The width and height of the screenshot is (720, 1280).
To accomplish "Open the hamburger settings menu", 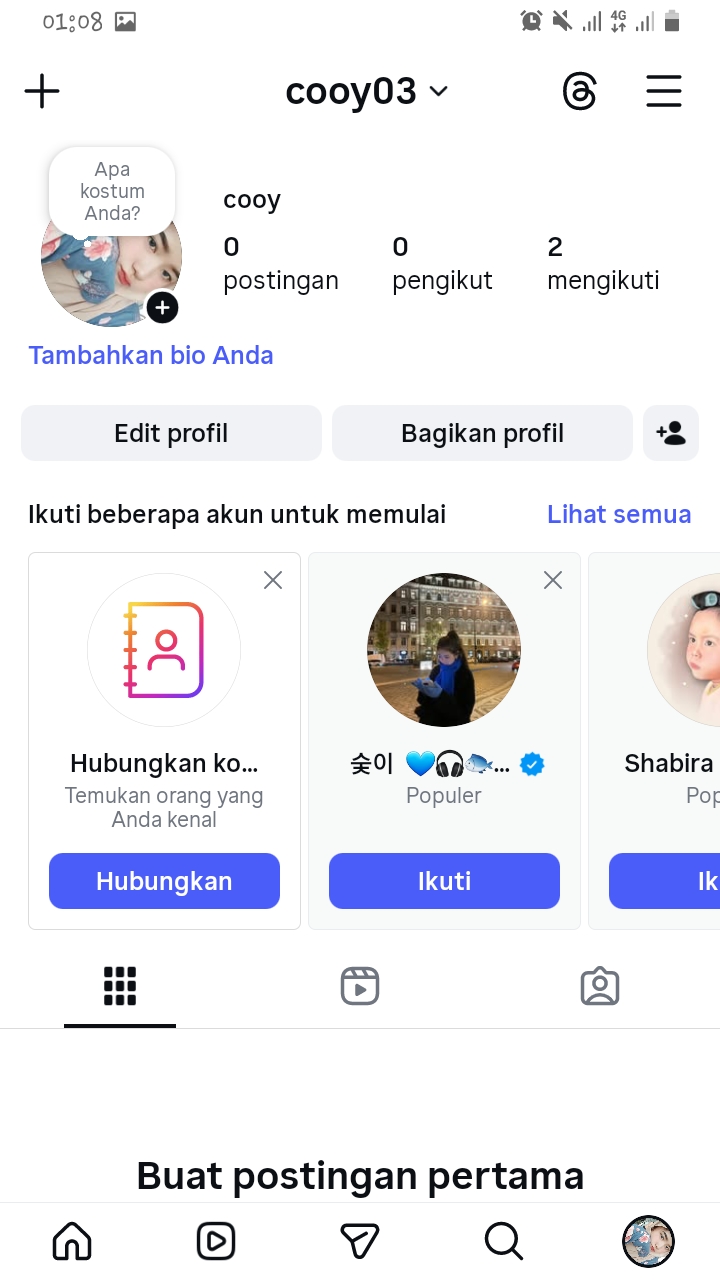I will (663, 92).
